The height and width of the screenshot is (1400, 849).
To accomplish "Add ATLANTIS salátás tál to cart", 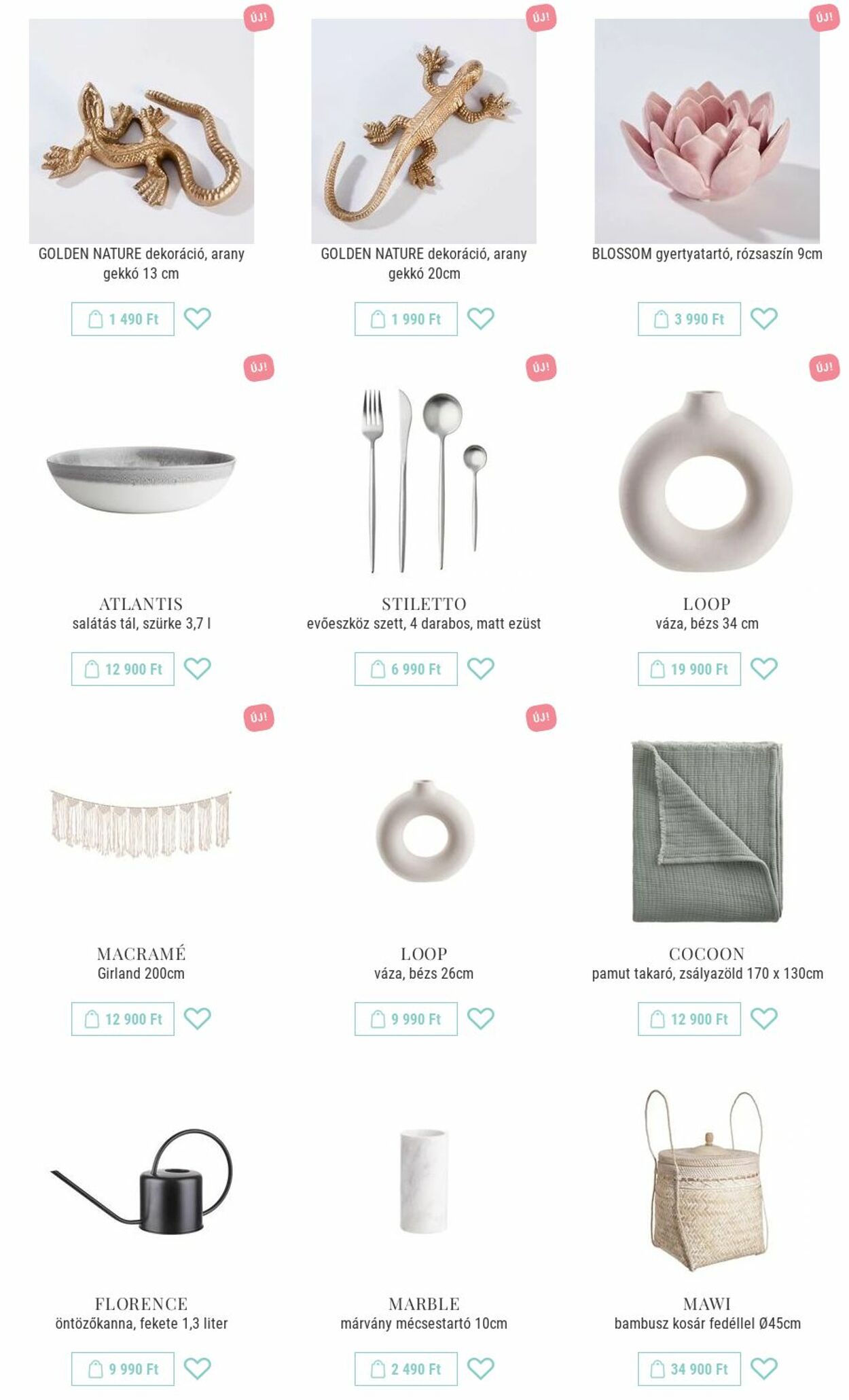I will [123, 669].
